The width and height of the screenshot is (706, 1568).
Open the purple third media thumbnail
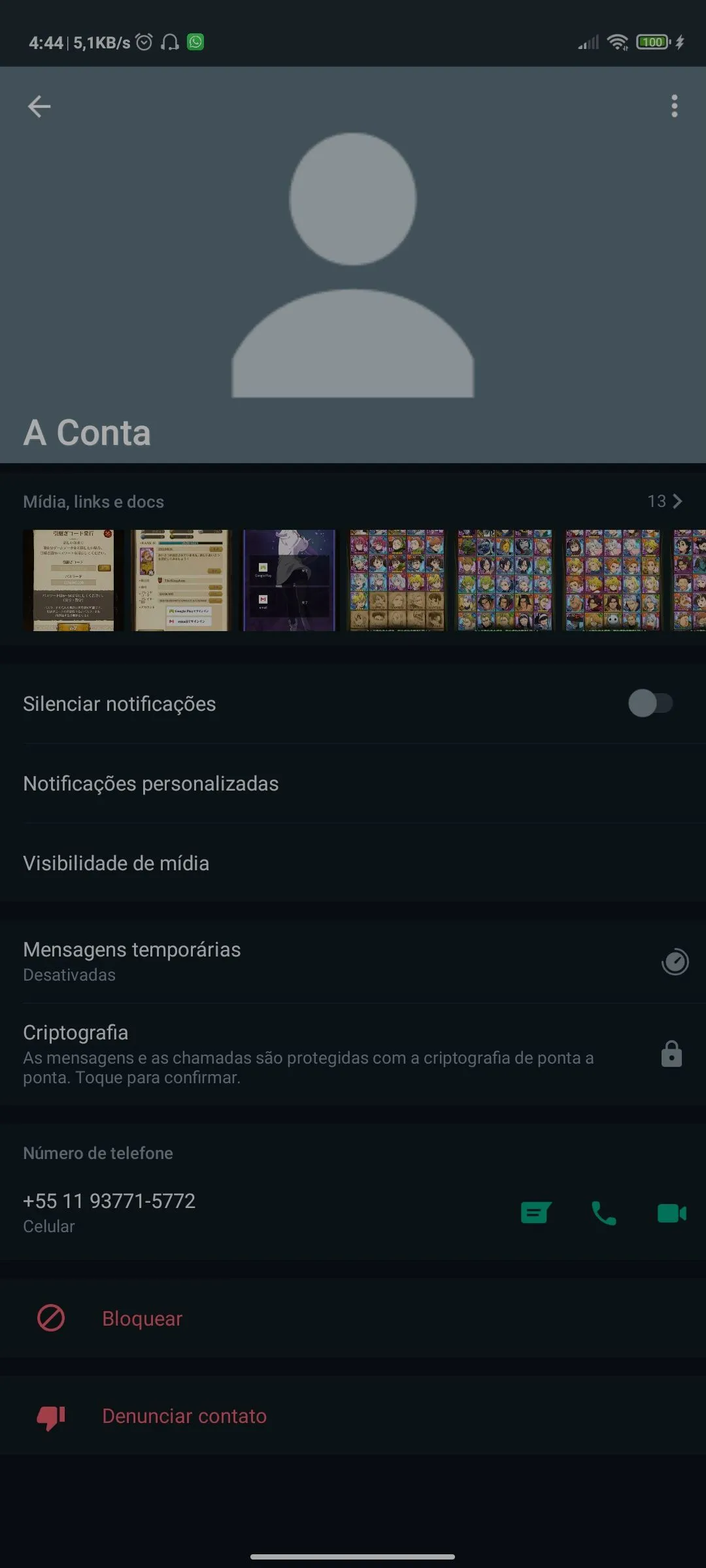(x=289, y=580)
